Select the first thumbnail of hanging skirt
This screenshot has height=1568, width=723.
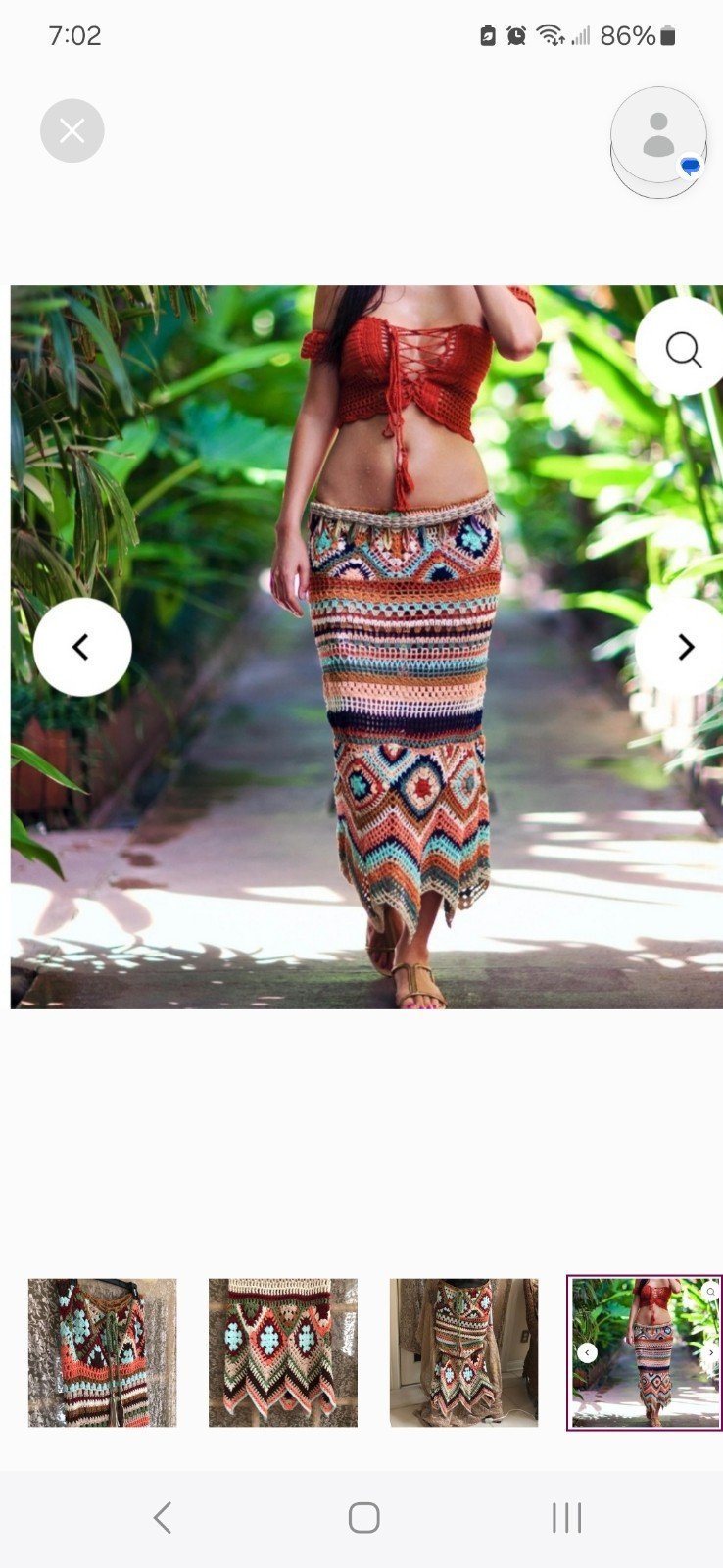coord(102,1352)
